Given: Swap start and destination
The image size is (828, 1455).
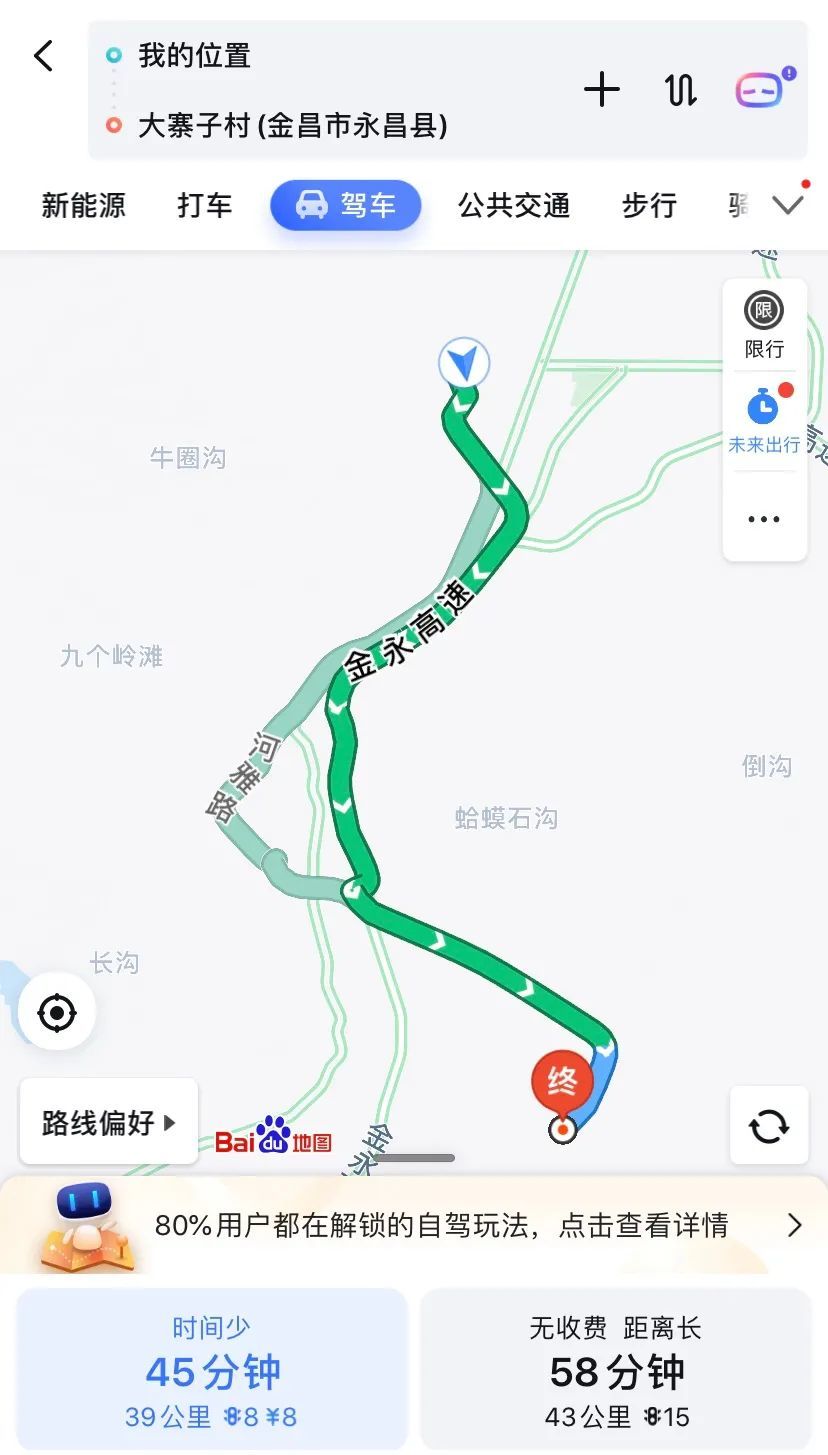Looking at the screenshot, I should coord(680,91).
